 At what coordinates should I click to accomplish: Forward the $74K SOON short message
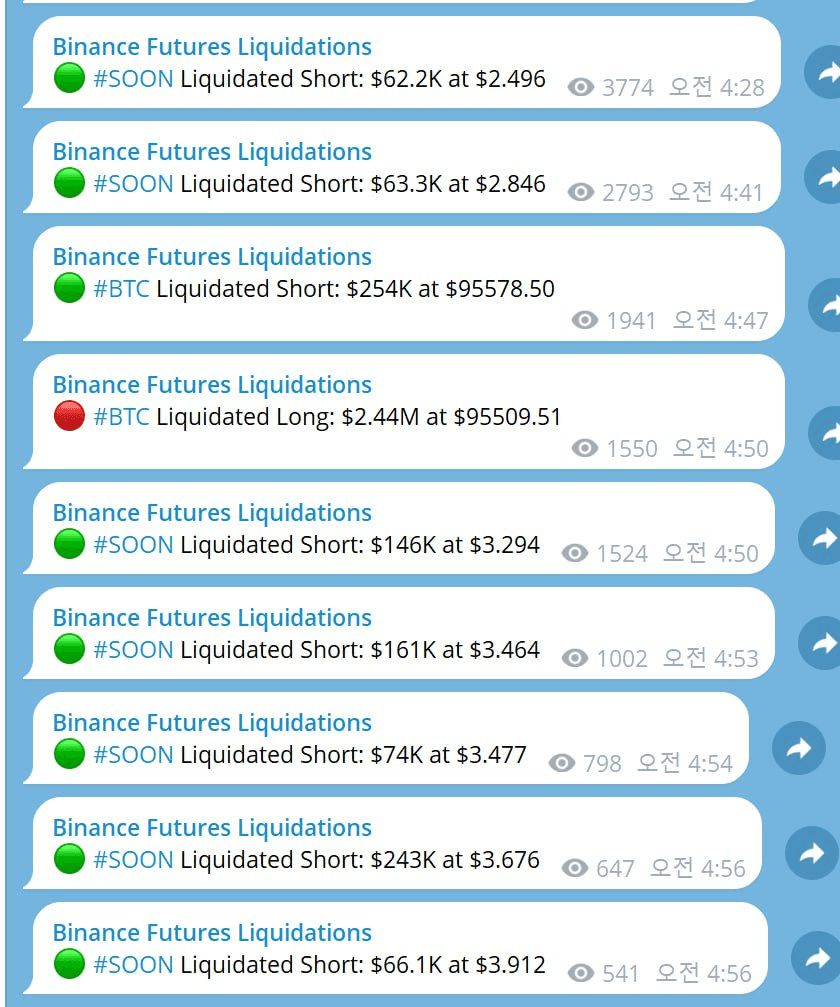pos(798,748)
